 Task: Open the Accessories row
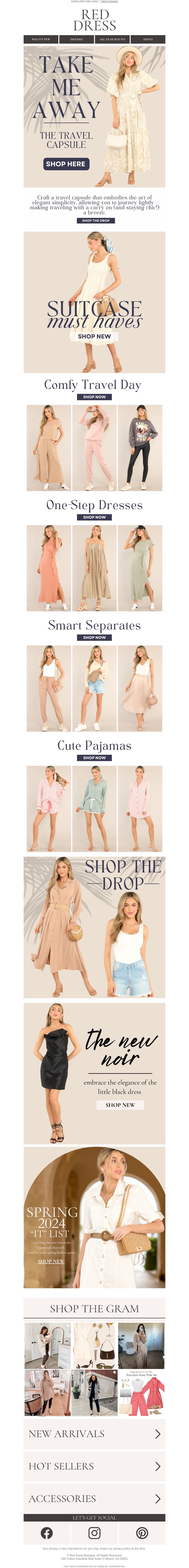pos(94,1498)
